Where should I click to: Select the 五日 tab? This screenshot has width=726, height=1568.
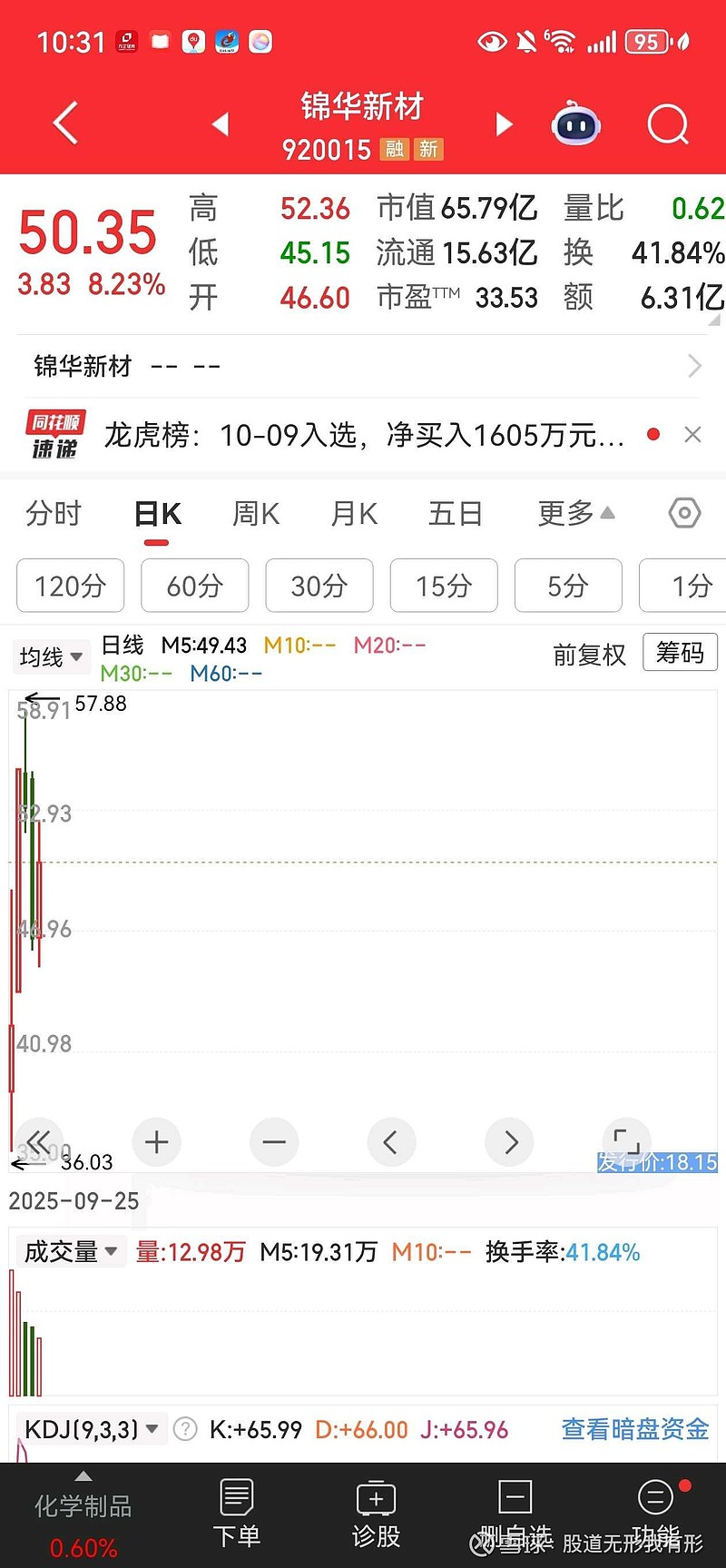(455, 514)
